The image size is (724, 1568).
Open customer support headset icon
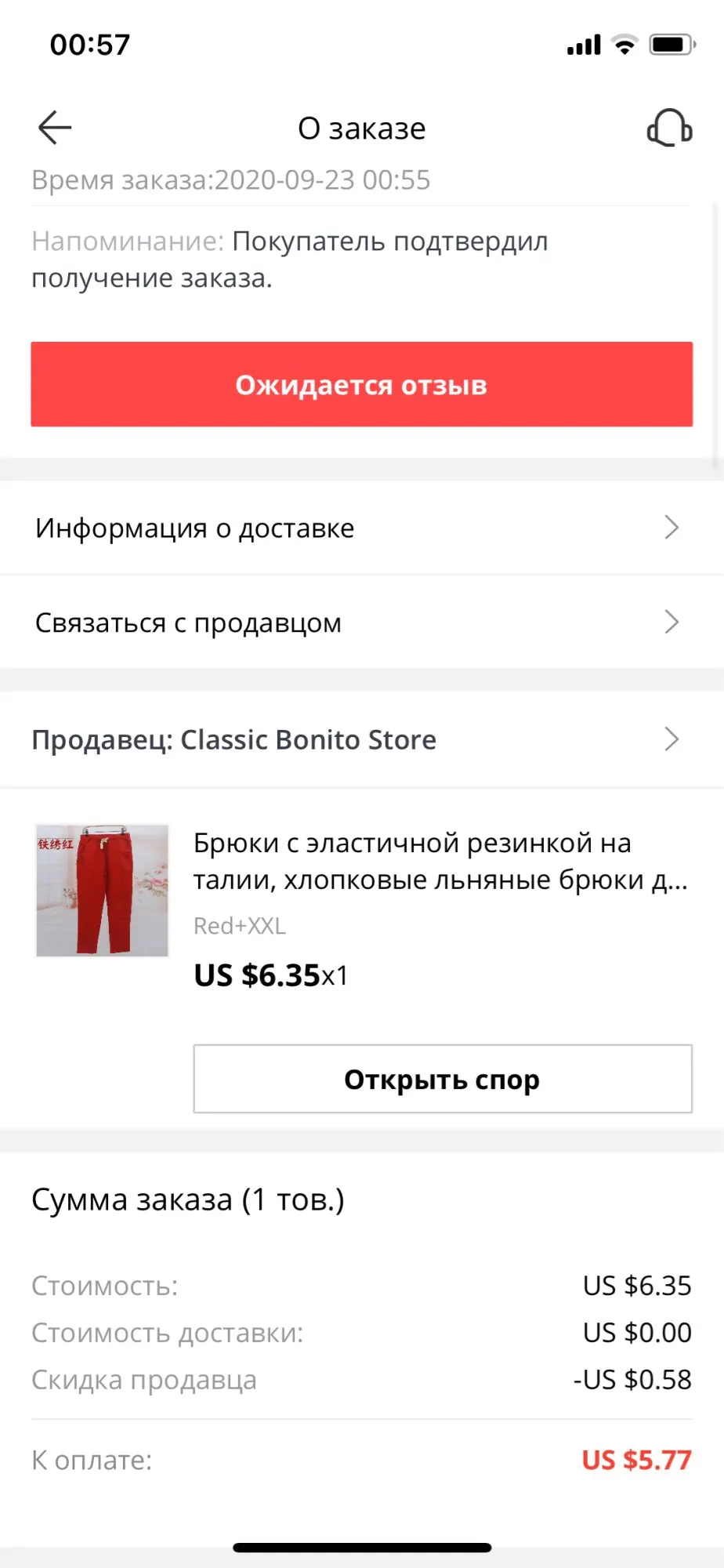coord(669,128)
